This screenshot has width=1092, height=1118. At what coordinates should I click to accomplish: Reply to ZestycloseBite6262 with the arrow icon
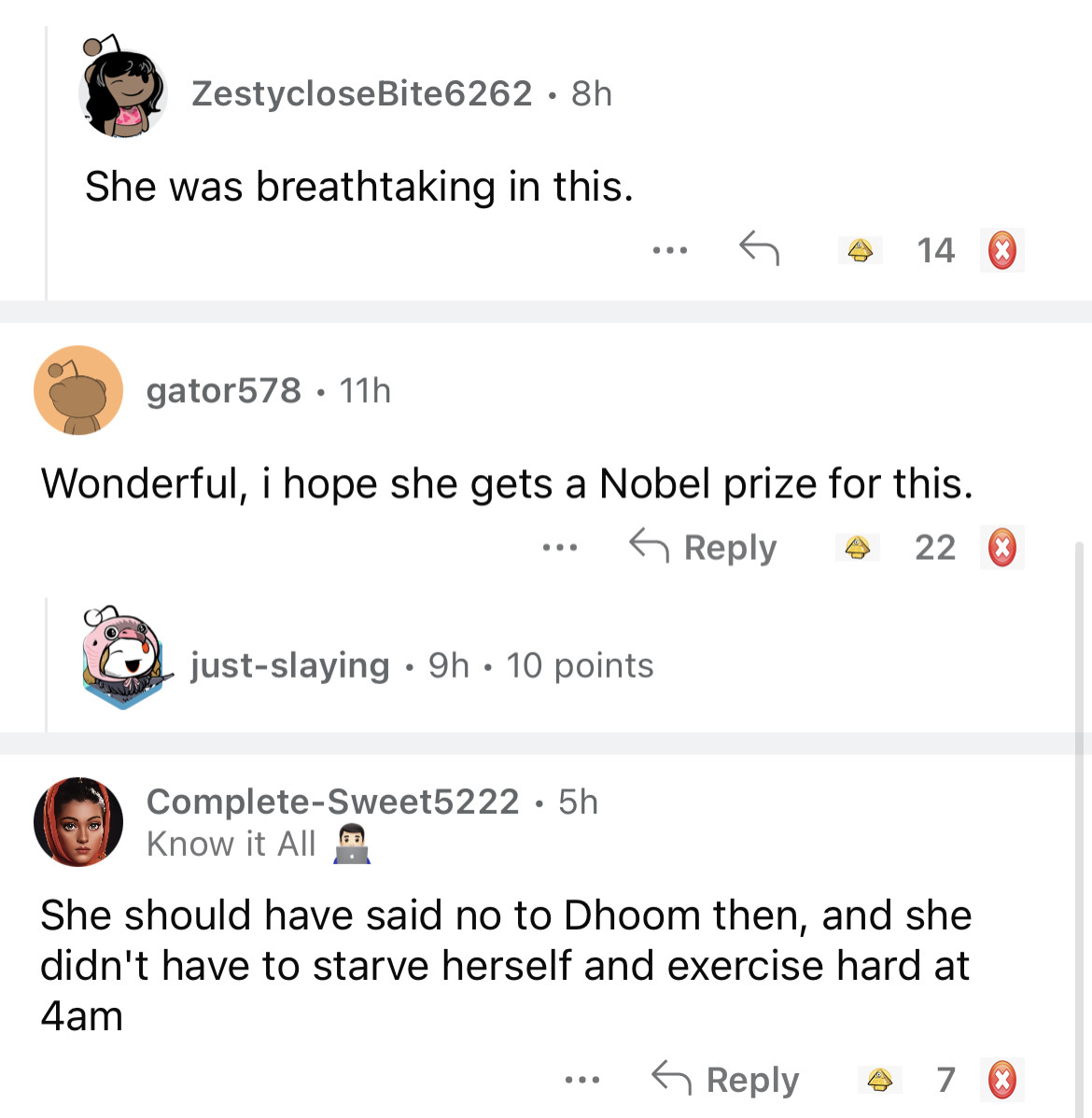point(759,249)
